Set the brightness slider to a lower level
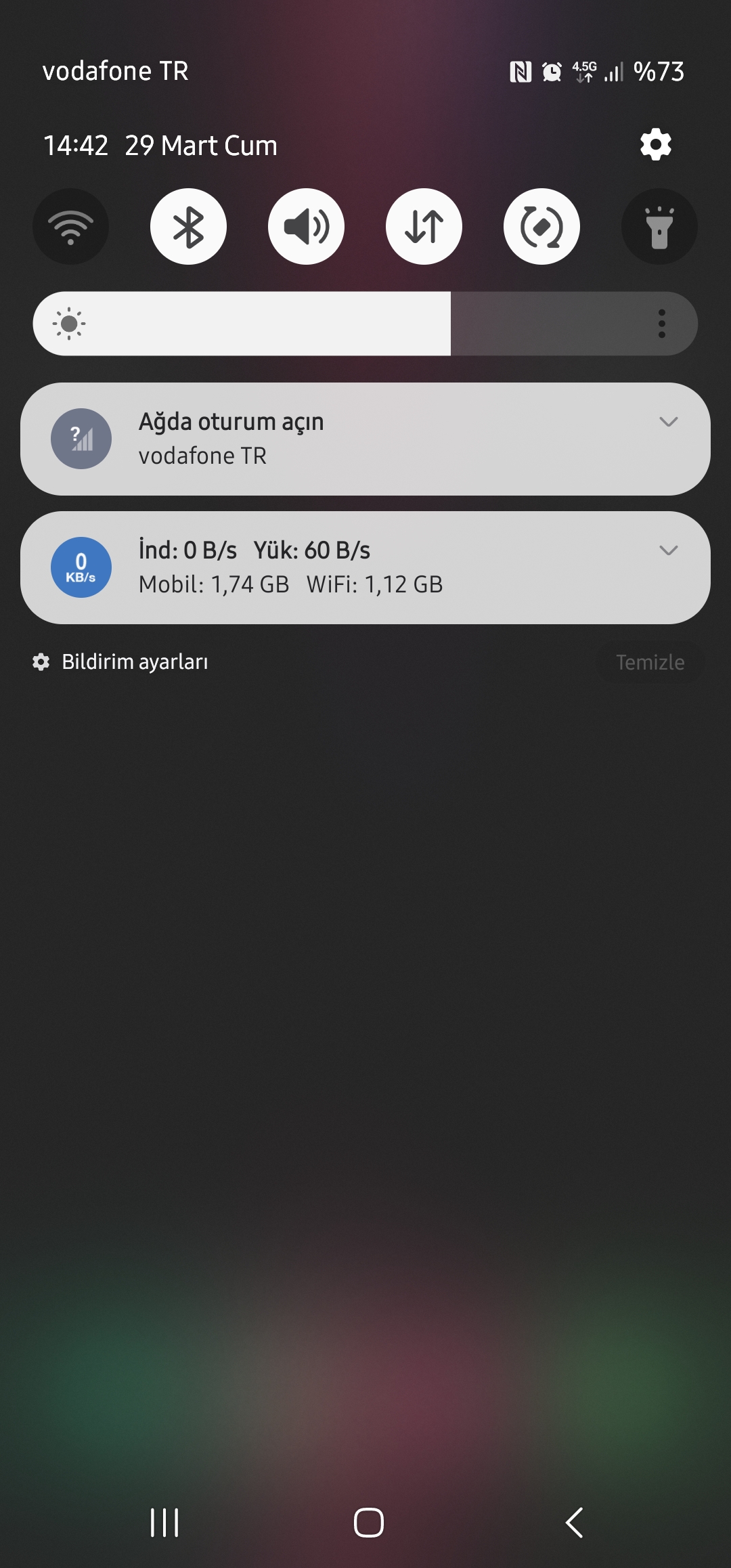 [x=203, y=324]
